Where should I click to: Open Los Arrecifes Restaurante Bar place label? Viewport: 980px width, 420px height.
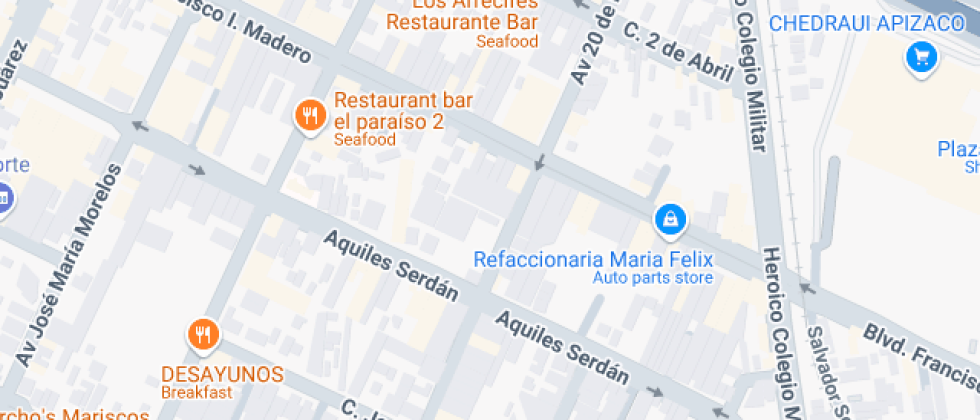[462, 20]
